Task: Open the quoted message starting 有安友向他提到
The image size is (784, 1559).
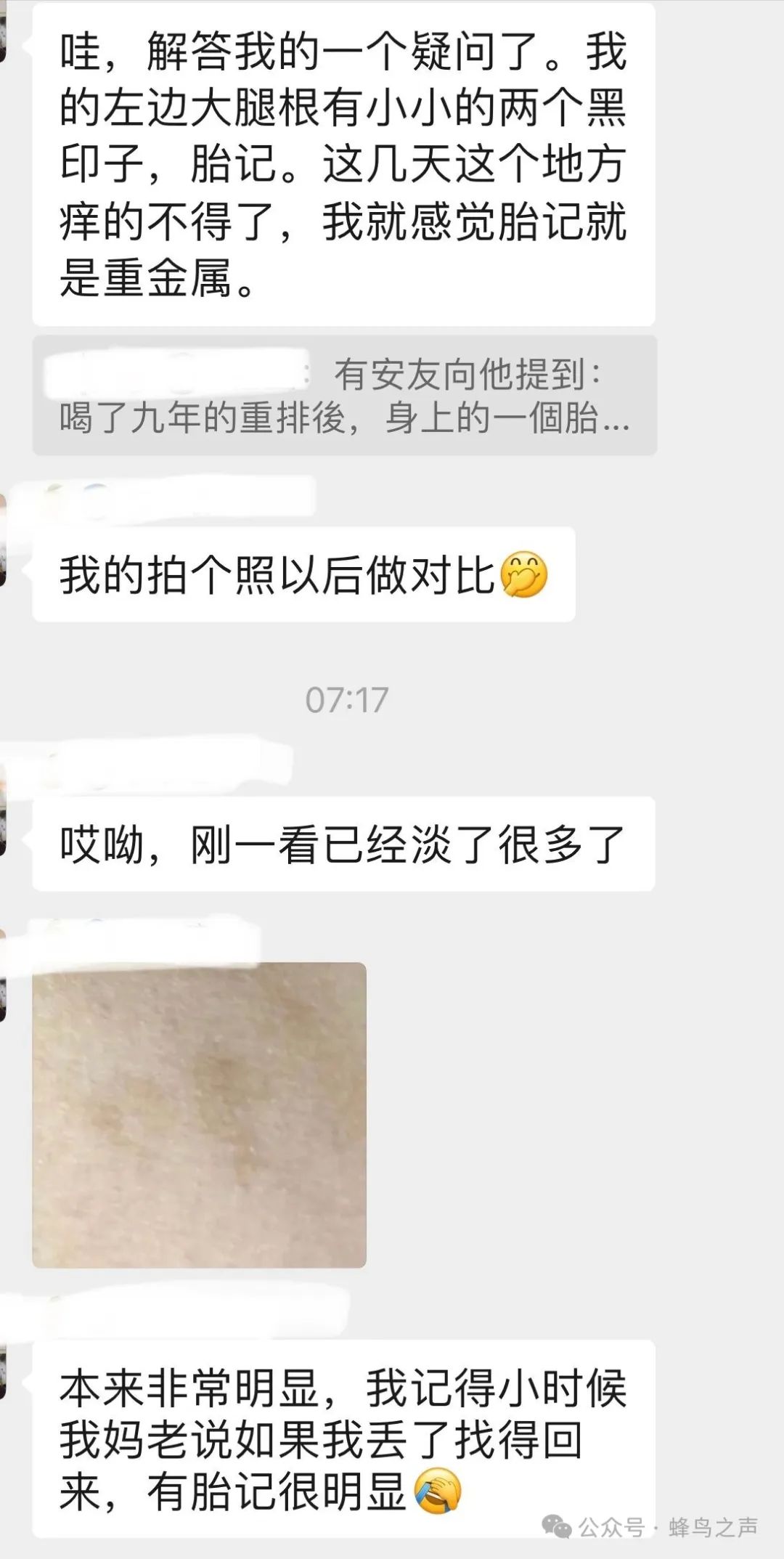Action: click(345, 396)
